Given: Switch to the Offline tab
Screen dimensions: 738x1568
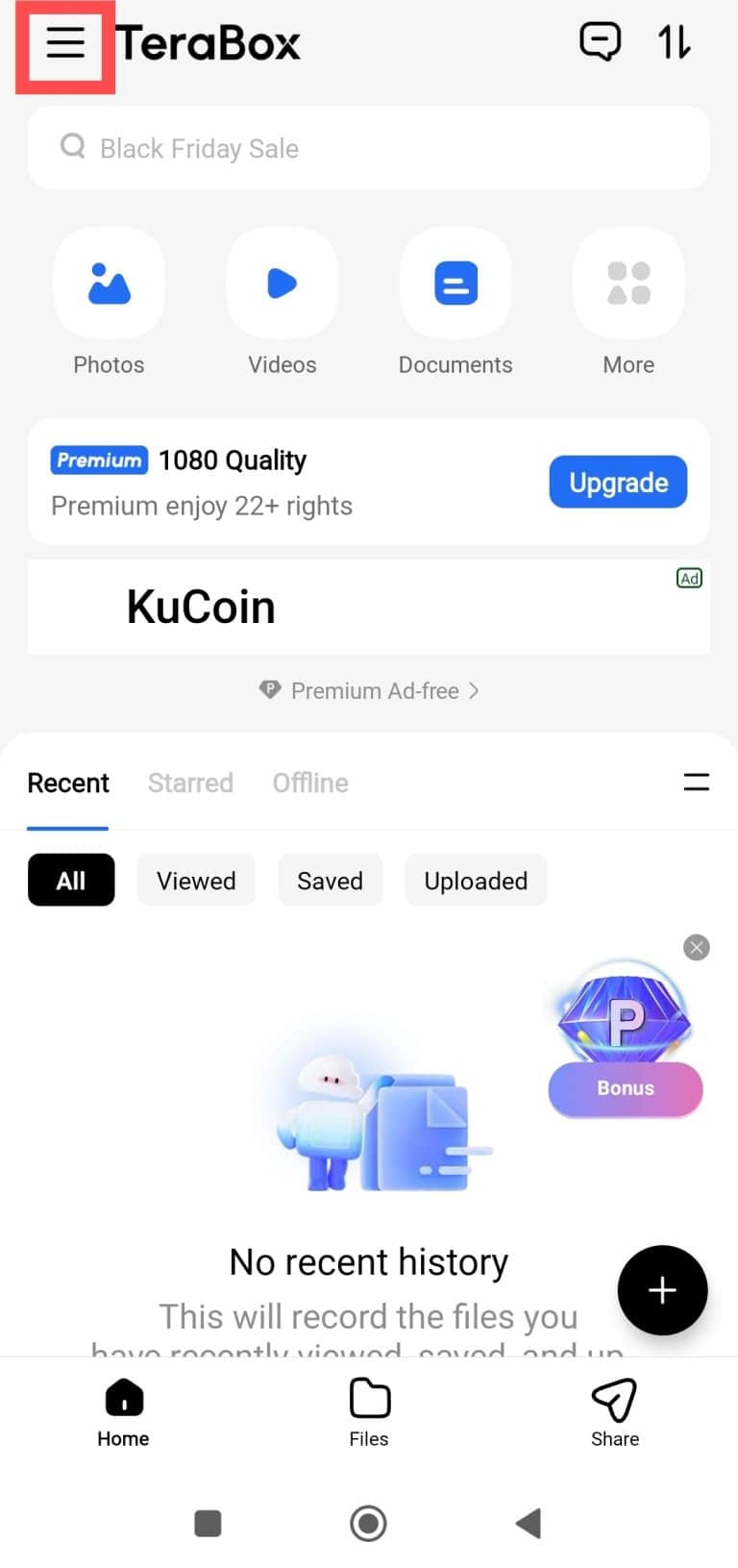Looking at the screenshot, I should coord(310,783).
